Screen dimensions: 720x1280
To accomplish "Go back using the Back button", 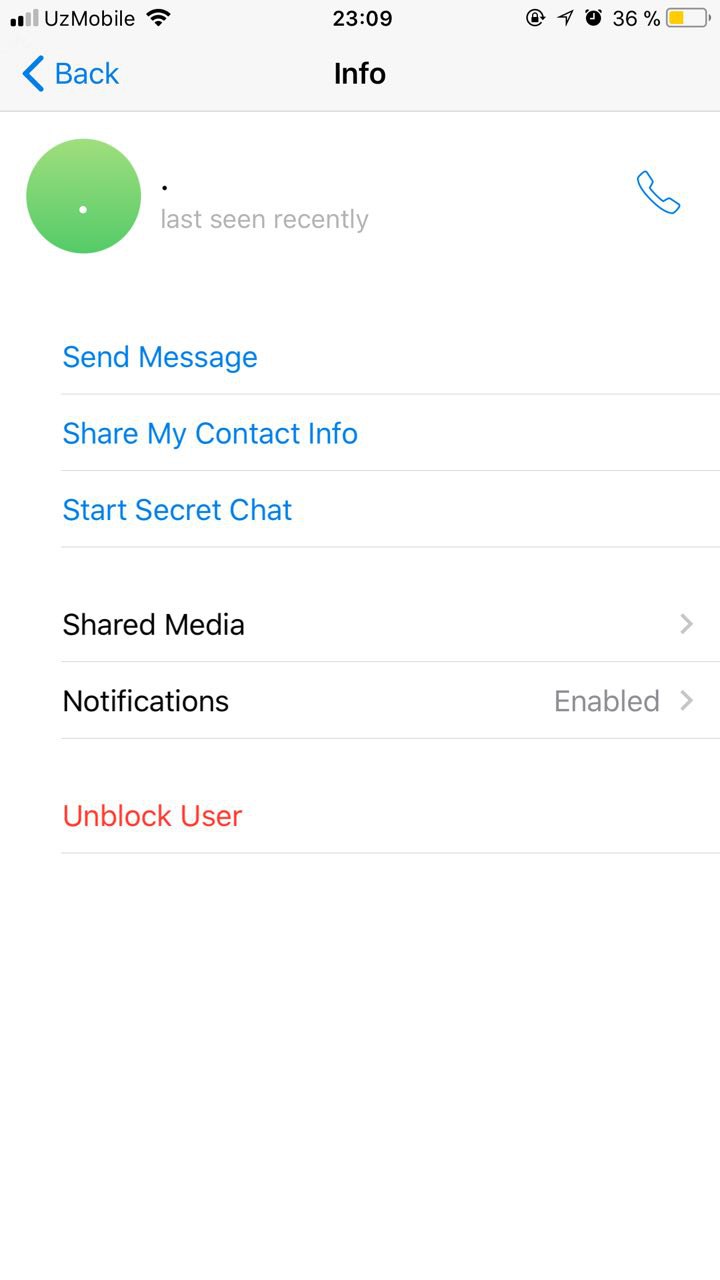I will [70, 74].
